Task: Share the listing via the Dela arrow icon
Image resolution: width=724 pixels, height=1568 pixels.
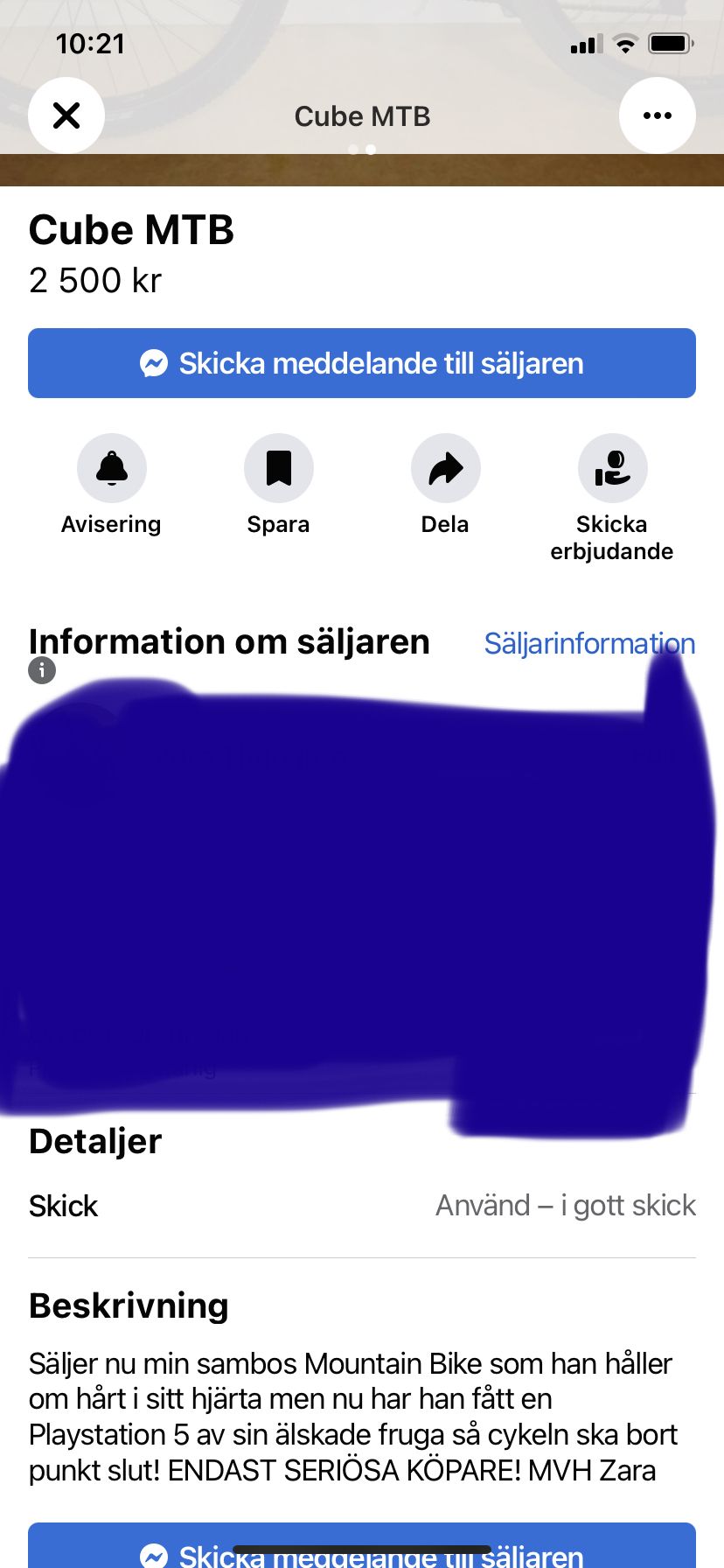Action: click(x=445, y=467)
